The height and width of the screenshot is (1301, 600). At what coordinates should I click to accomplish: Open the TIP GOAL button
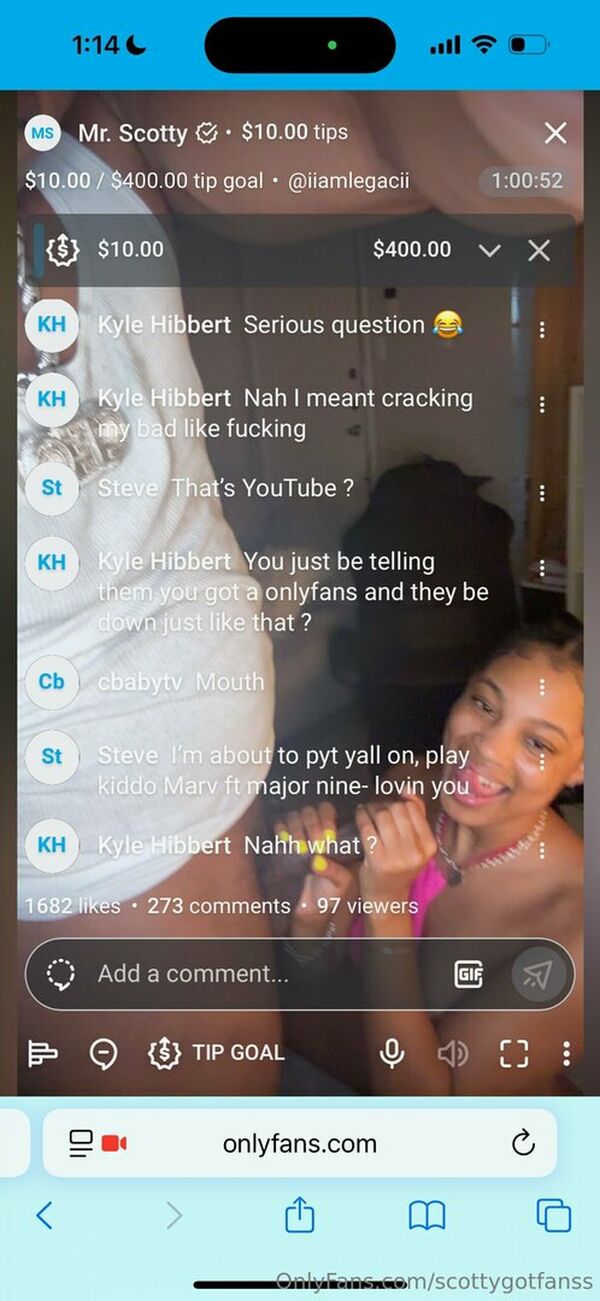217,1053
